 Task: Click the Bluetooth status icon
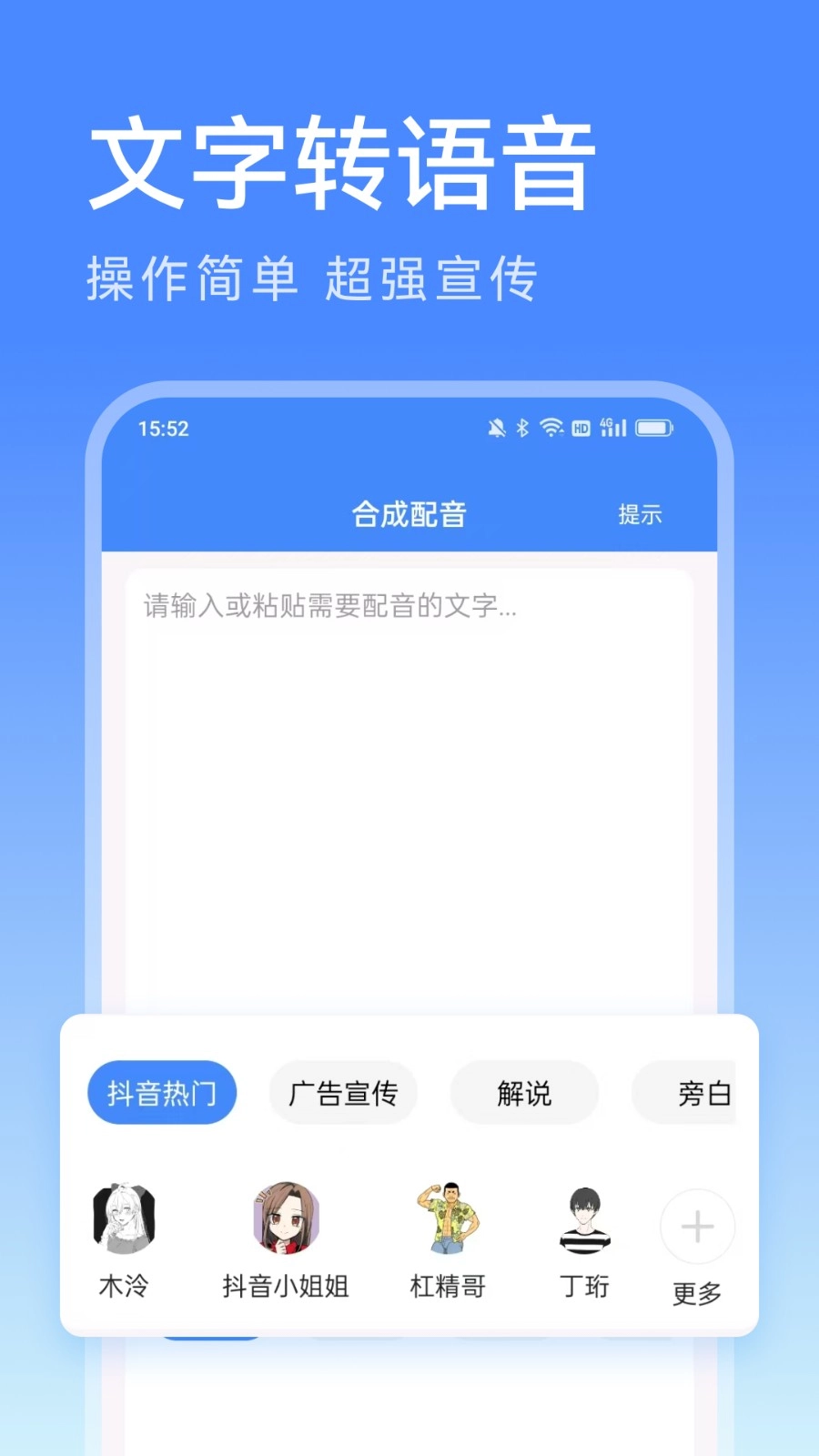tap(523, 427)
